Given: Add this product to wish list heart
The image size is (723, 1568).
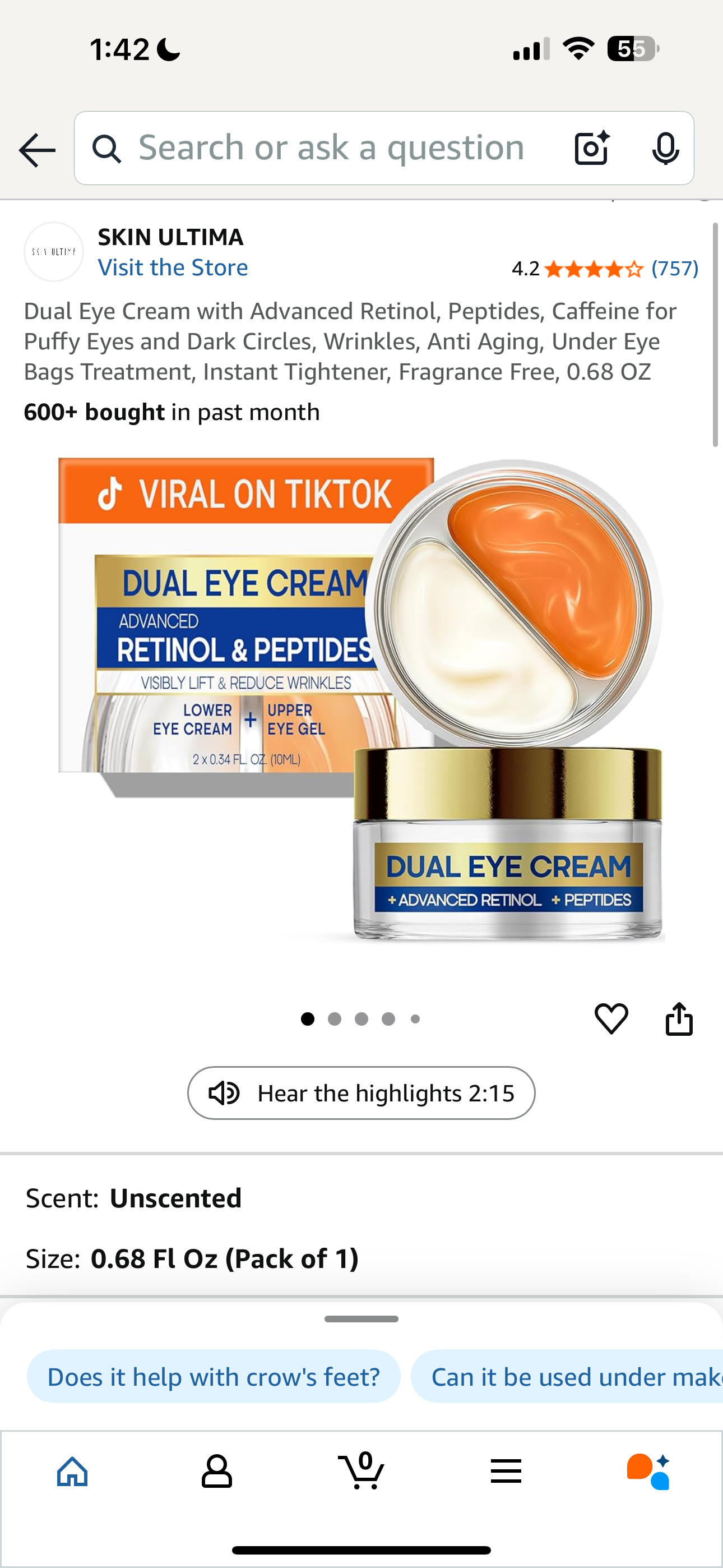Looking at the screenshot, I should (611, 1018).
